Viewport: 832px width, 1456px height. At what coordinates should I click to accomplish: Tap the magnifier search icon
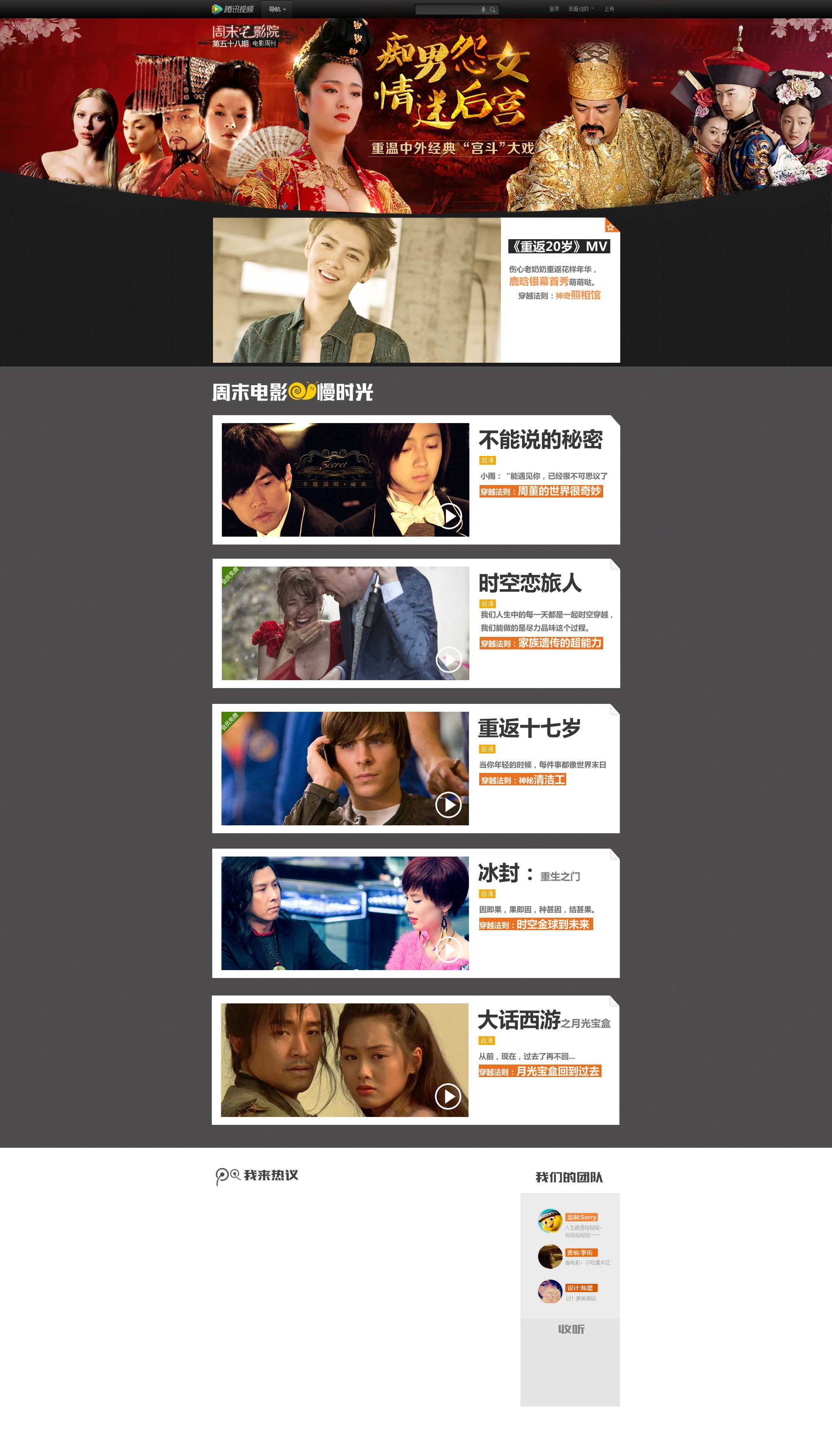(x=493, y=9)
